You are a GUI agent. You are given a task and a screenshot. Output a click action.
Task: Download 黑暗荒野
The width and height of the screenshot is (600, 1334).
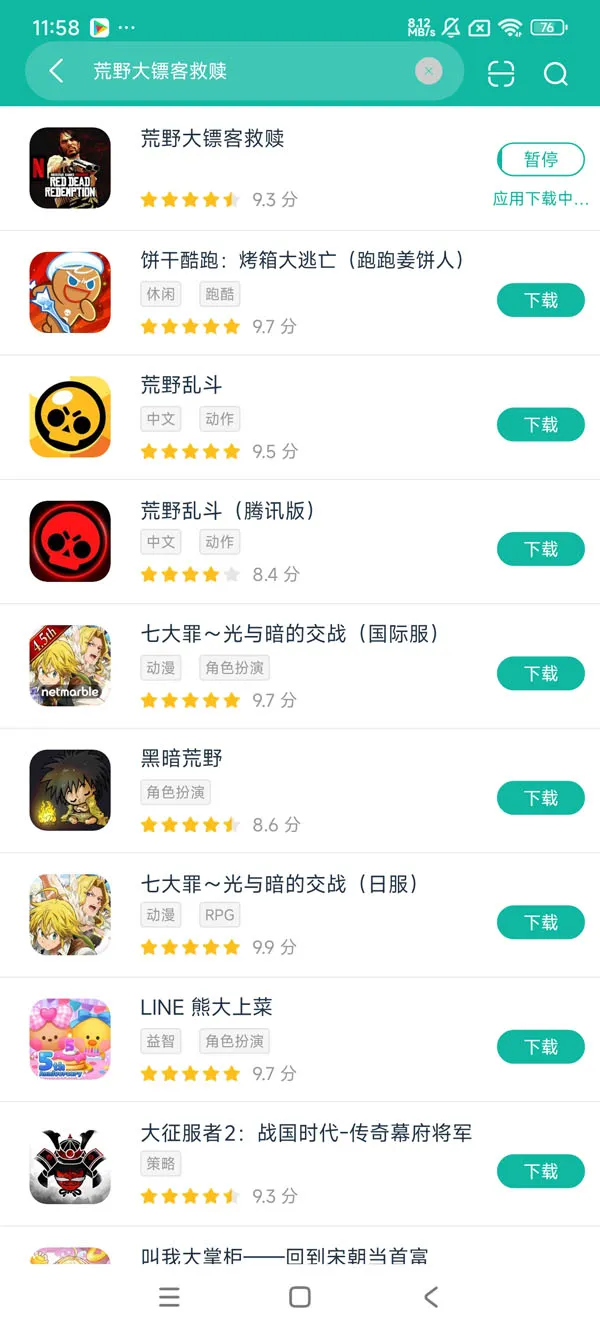(540, 798)
